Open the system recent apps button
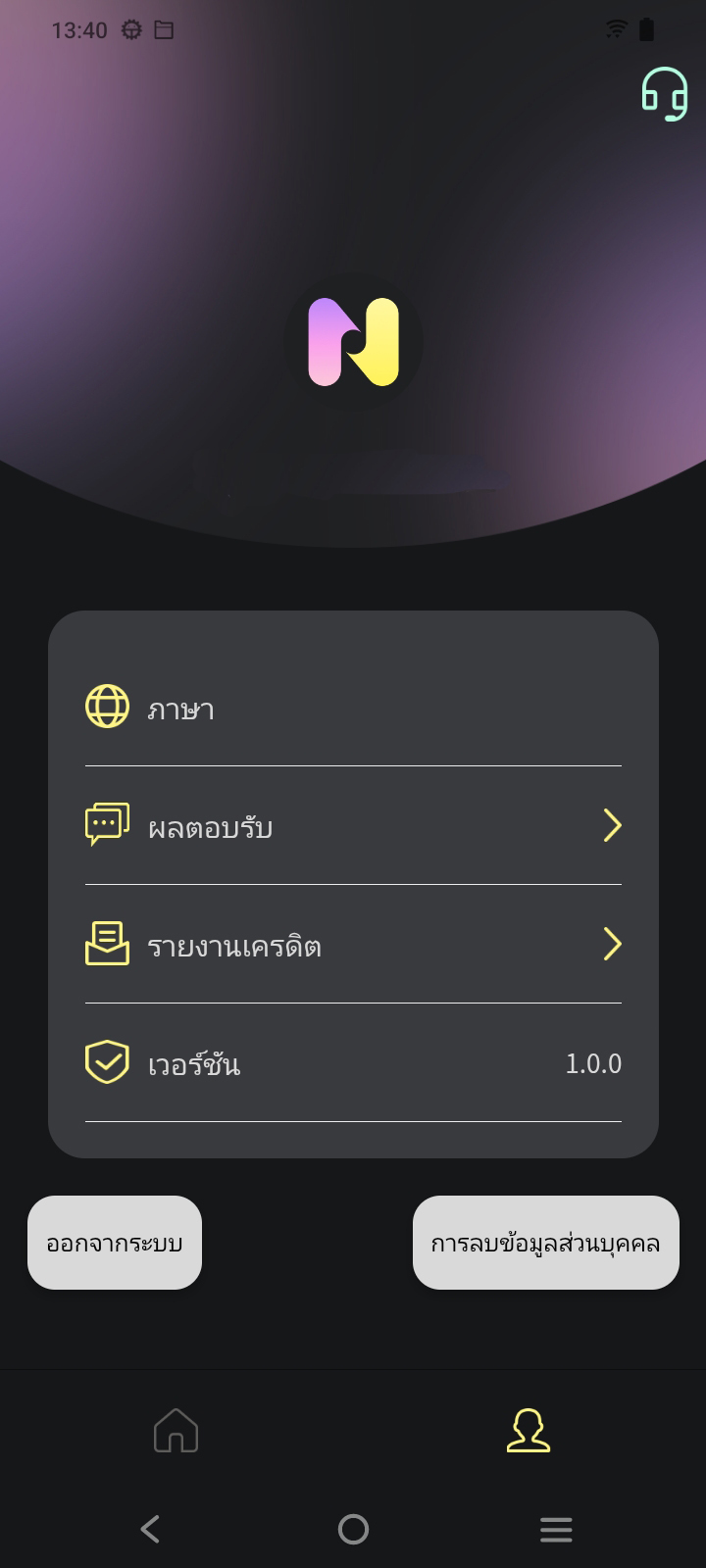Viewport: 706px width, 1568px height. pyautogui.click(x=555, y=1529)
